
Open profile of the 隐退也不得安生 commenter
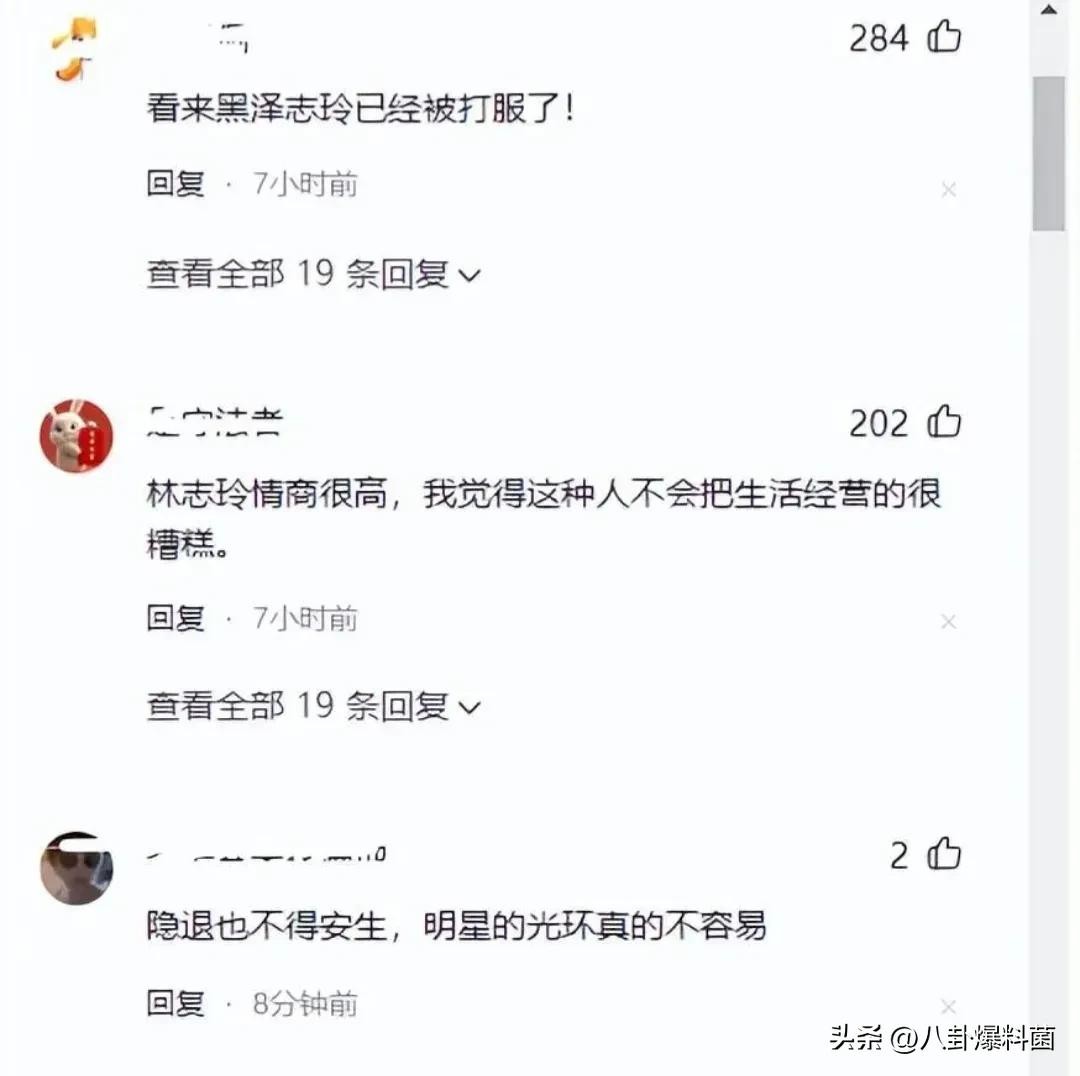tap(76, 868)
